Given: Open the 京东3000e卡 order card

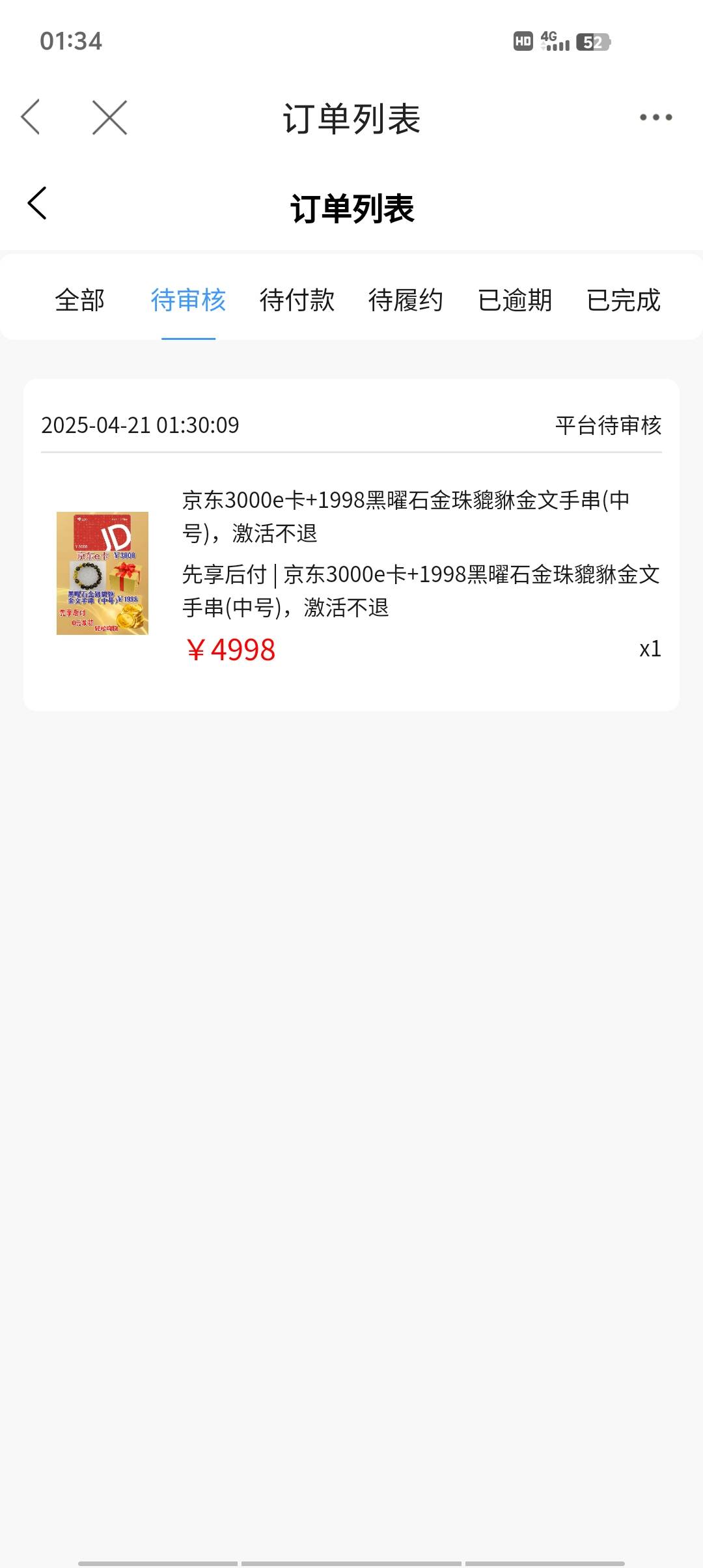Looking at the screenshot, I should pos(351,545).
